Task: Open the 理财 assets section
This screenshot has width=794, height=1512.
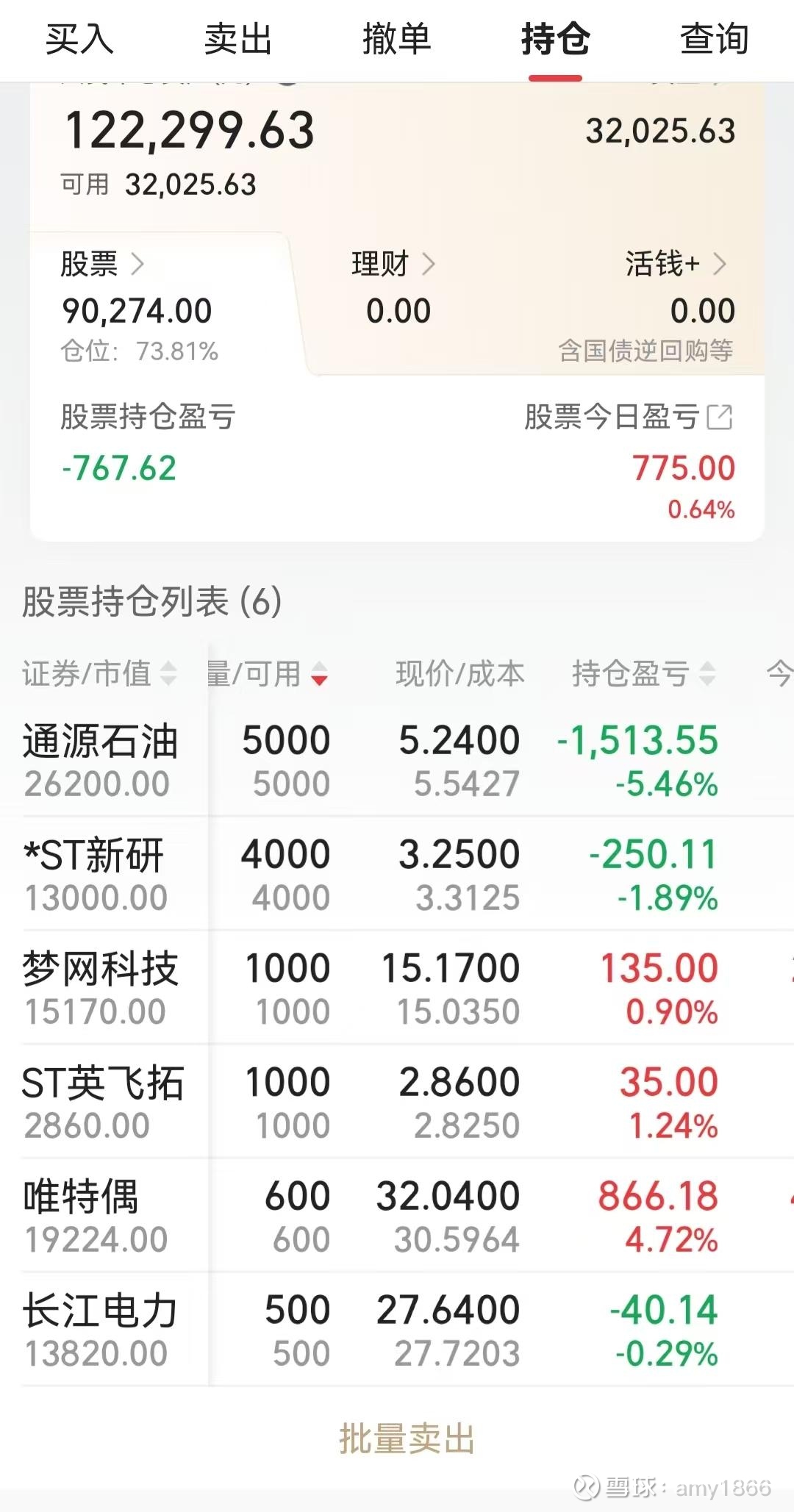Action: point(394,264)
